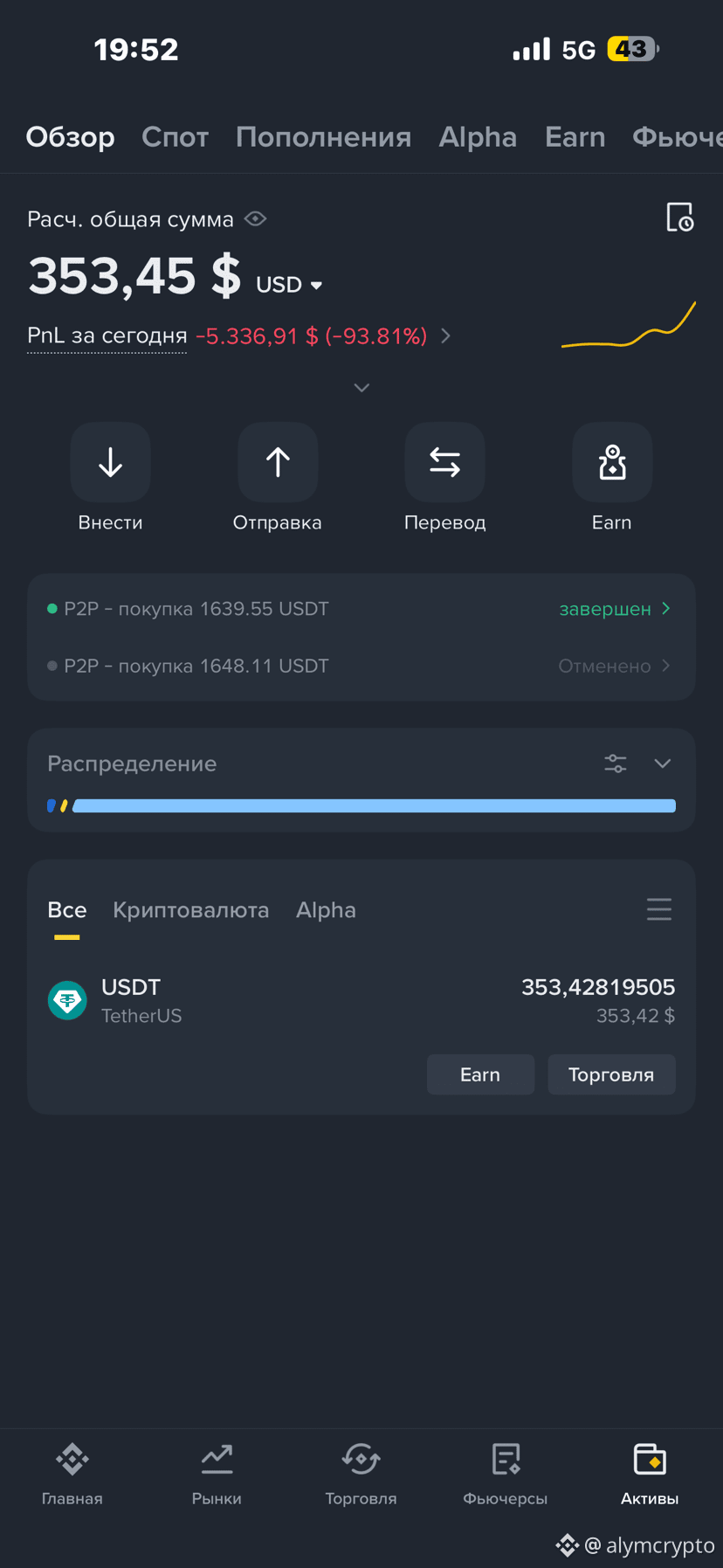Open the completed P2P purchase 1639.55 USDT
Screen dimensions: 723x1568
click(361, 609)
